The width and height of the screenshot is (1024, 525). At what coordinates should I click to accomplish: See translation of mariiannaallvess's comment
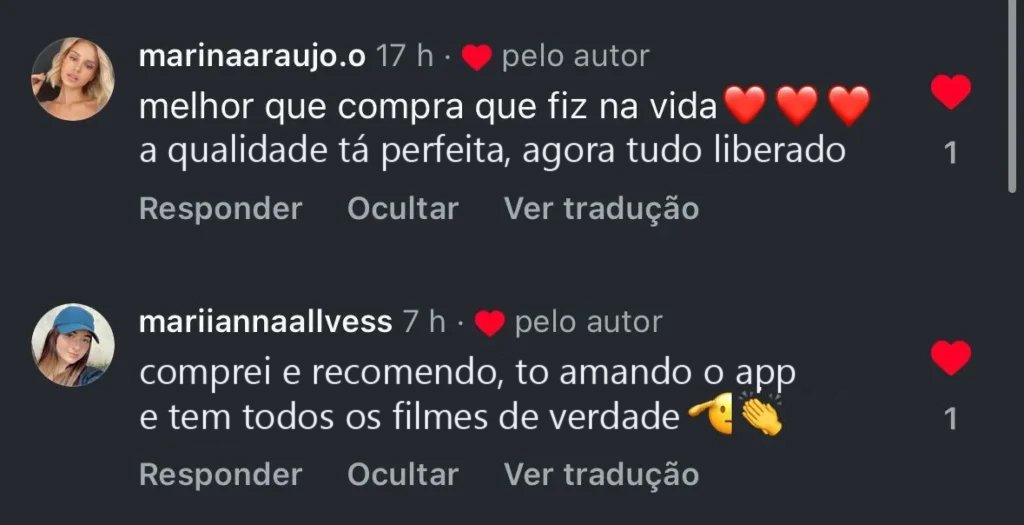coord(601,474)
